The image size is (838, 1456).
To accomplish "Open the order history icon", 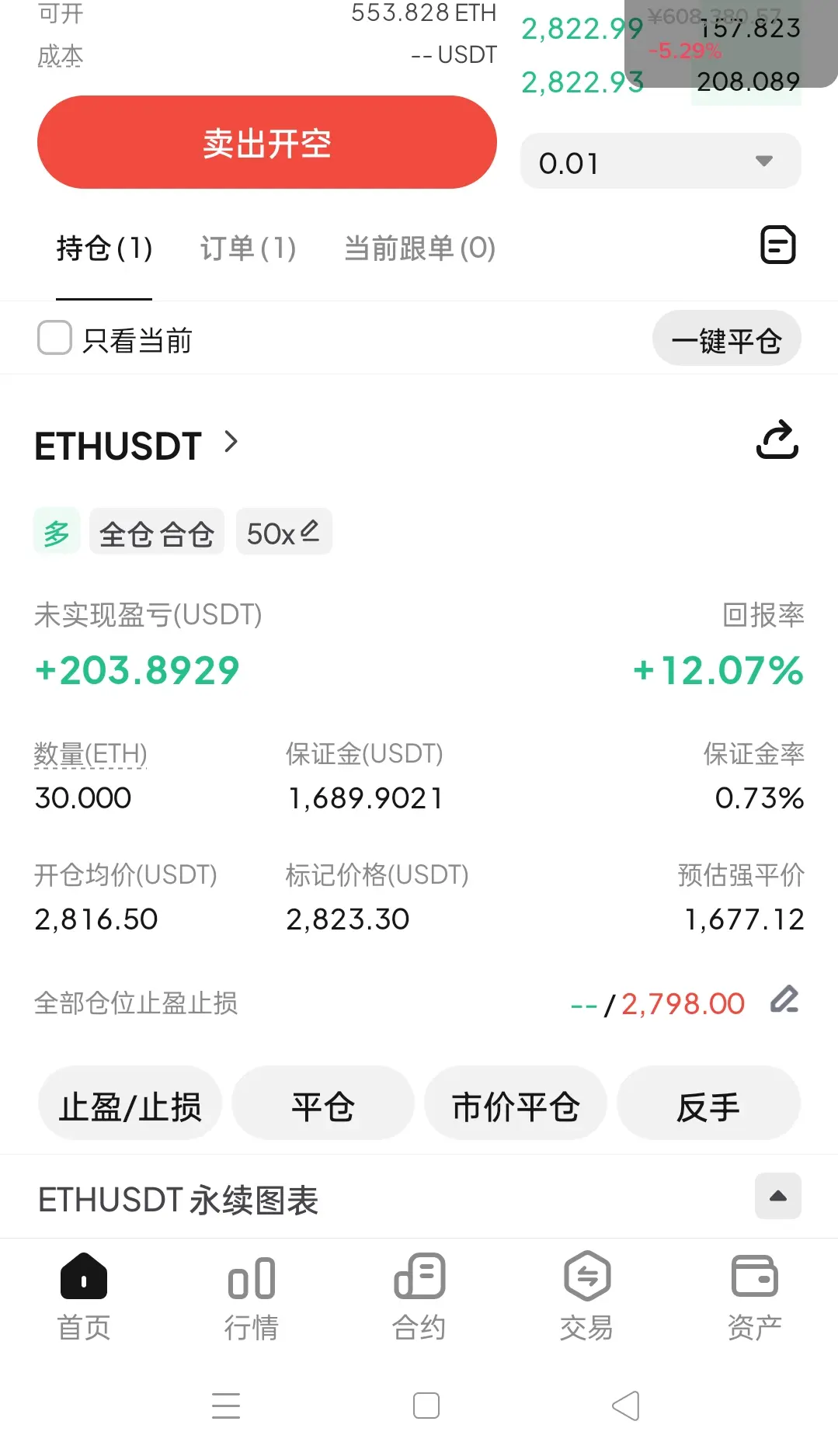I will click(777, 245).
